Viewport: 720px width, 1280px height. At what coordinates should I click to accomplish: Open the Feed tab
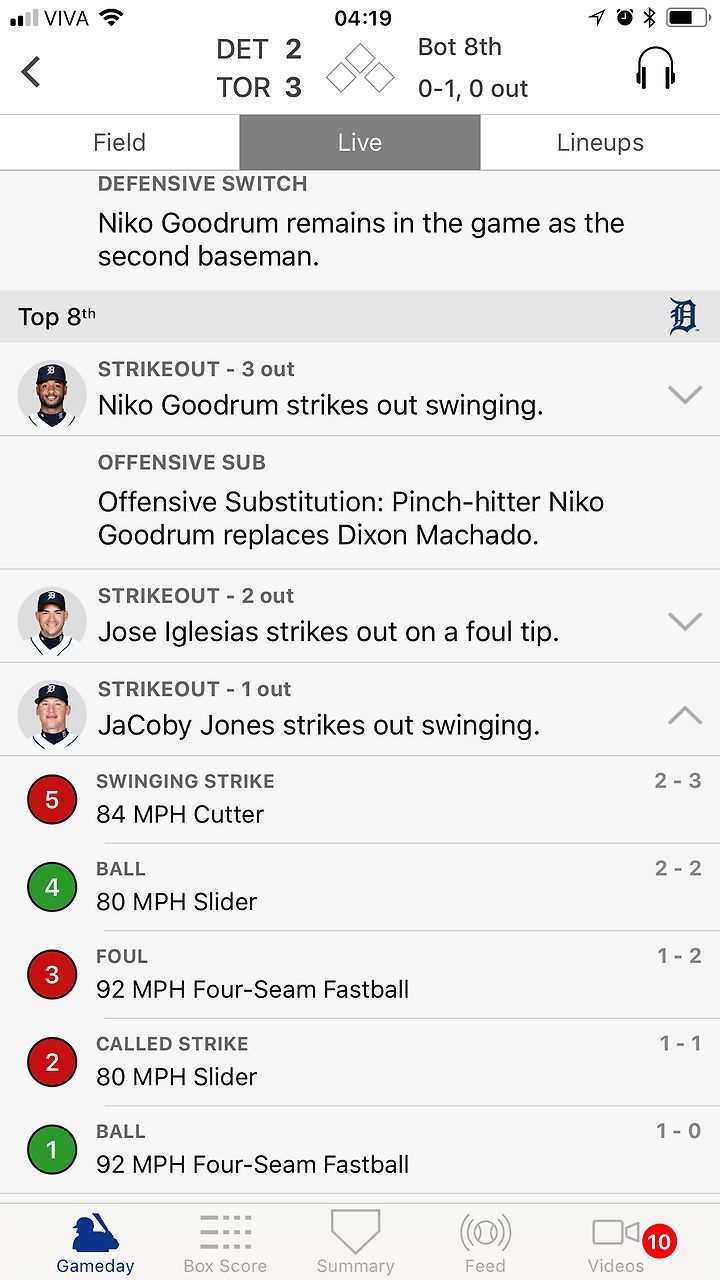(x=485, y=1242)
